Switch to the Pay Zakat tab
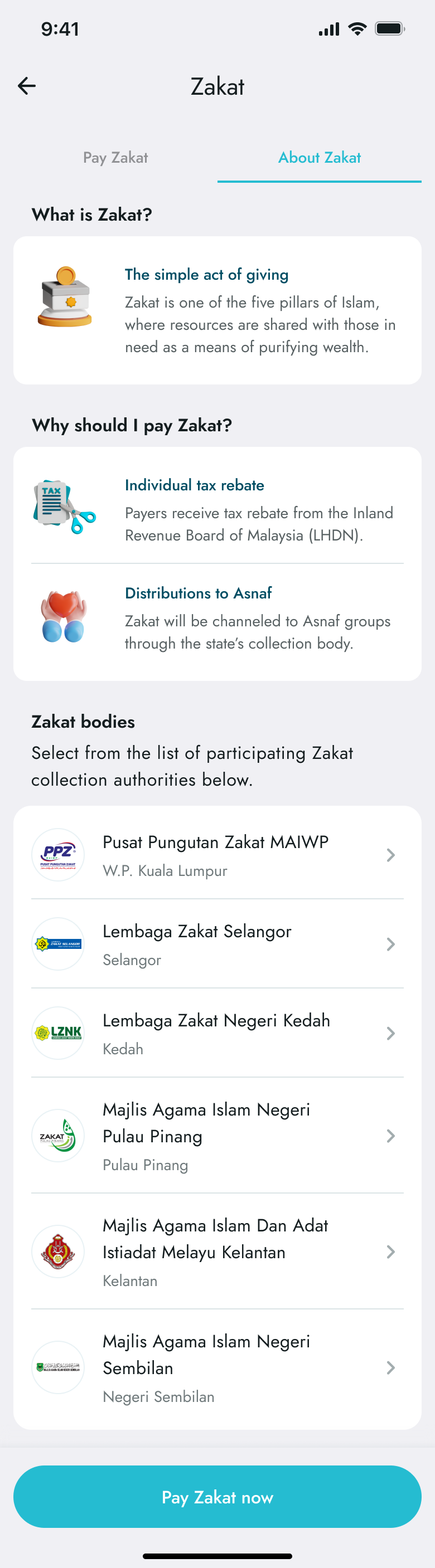Image resolution: width=435 pixels, height=1568 pixels. (x=116, y=158)
